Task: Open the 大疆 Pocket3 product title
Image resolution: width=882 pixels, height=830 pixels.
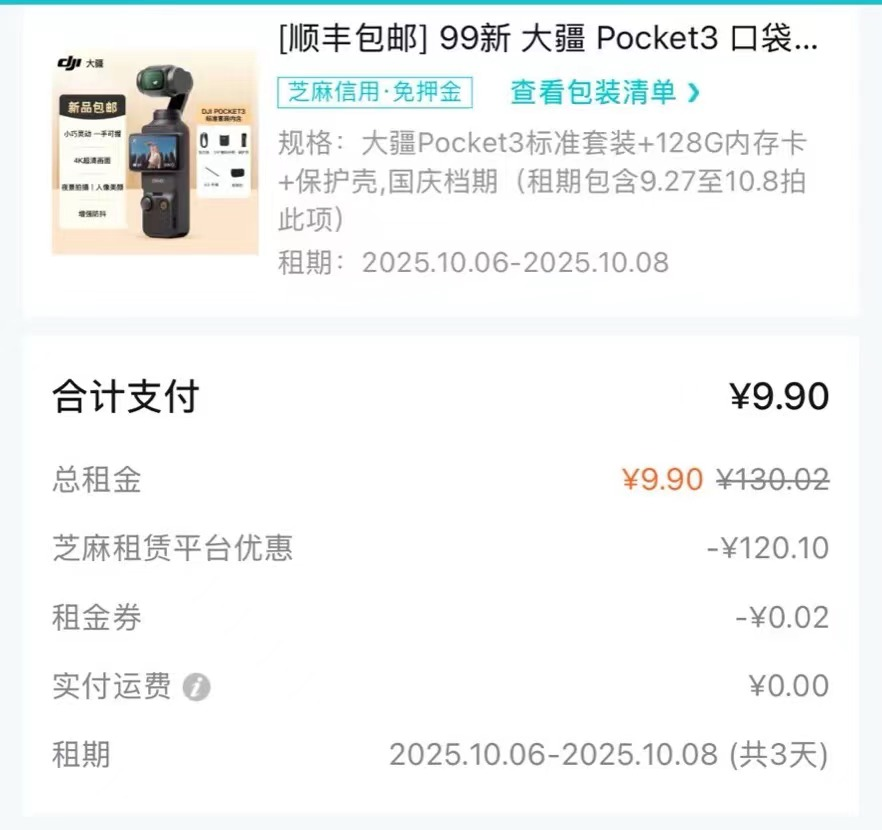Action: 548,39
